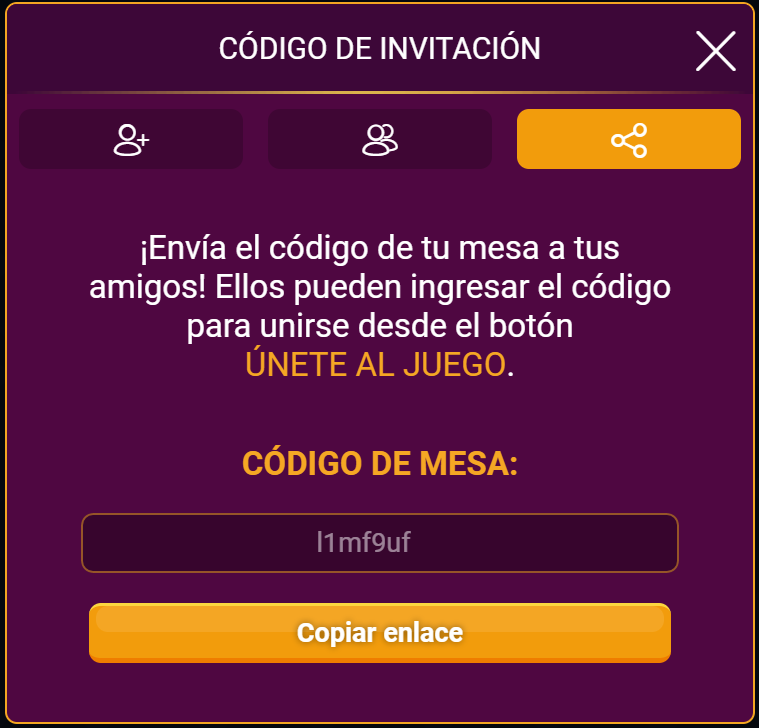The image size is (759, 728).
Task: Tap Copiar enlace button
Action: click(x=380, y=633)
